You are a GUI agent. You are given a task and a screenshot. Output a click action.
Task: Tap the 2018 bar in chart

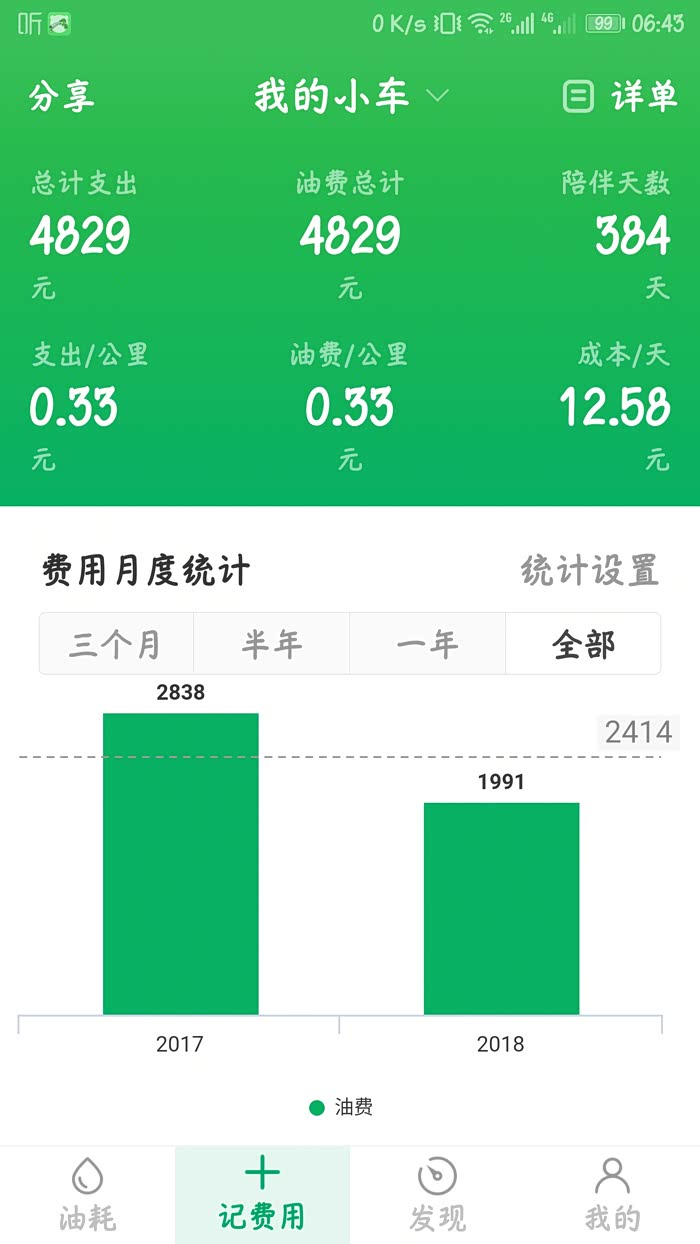pos(501,909)
